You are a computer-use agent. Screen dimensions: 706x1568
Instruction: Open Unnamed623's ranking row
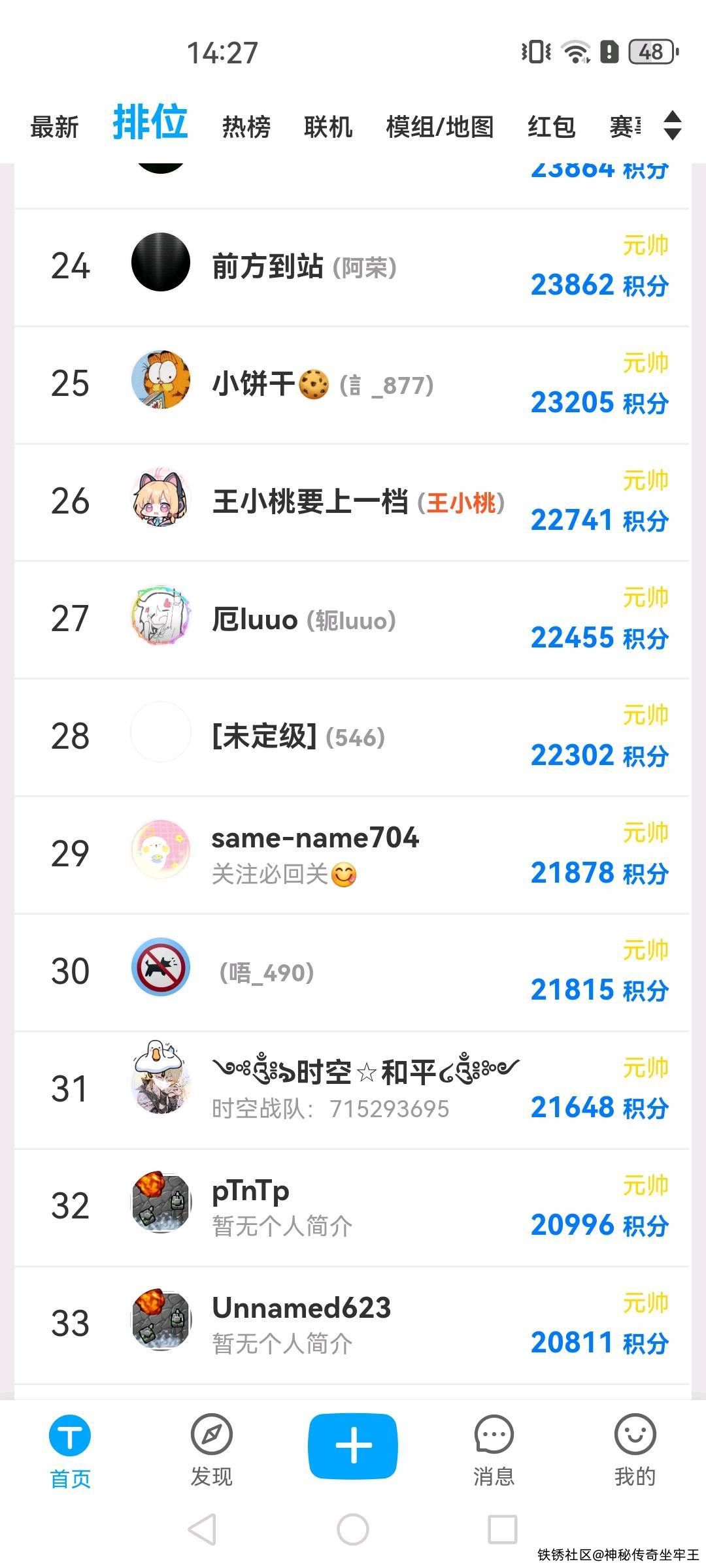(x=353, y=1325)
